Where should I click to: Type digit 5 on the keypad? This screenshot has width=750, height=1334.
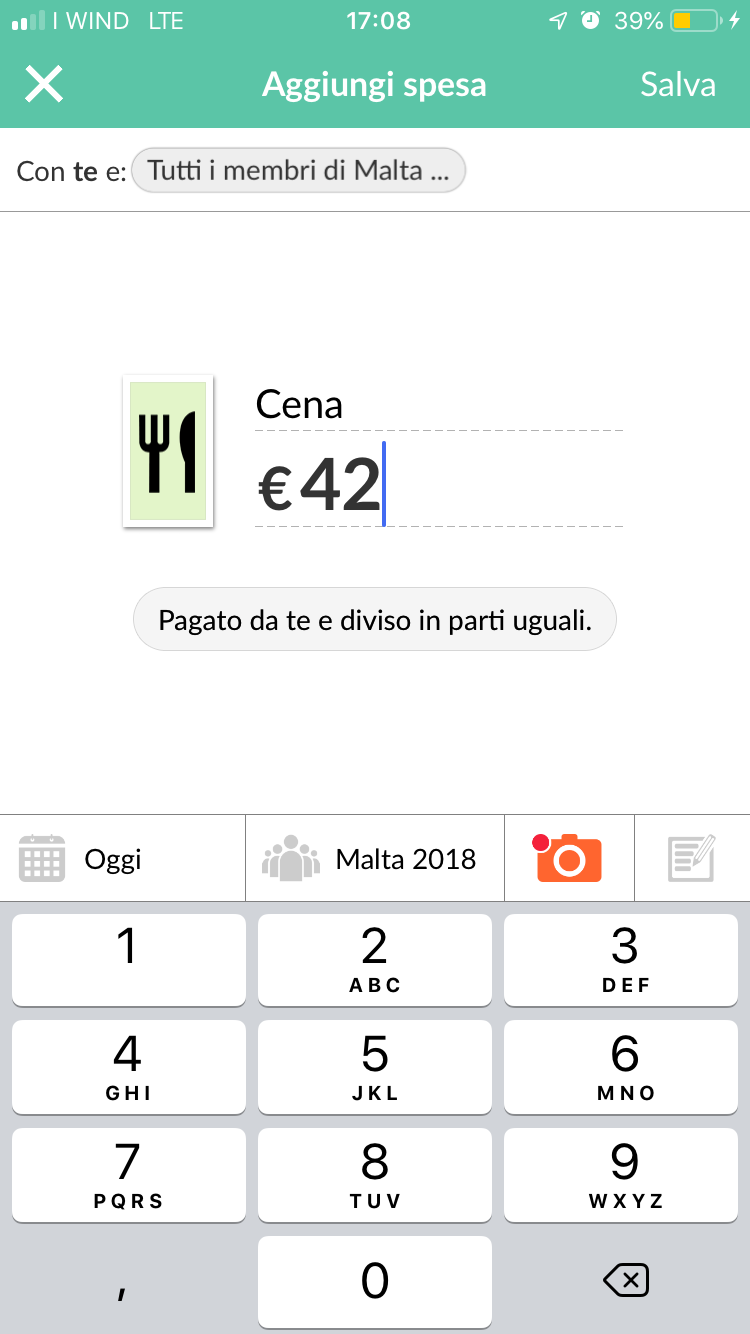375,1066
